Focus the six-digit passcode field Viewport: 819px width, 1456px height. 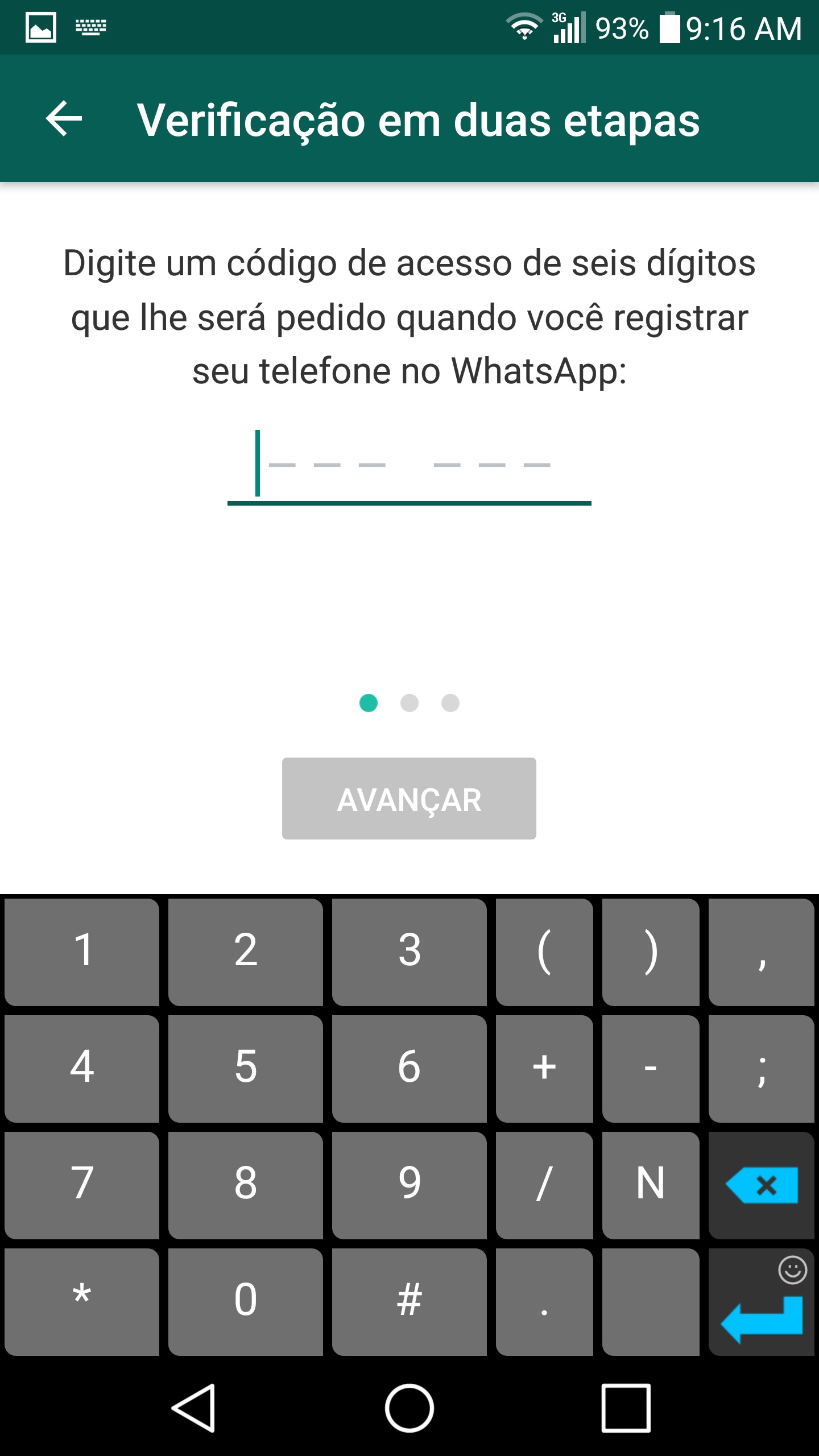(409, 466)
